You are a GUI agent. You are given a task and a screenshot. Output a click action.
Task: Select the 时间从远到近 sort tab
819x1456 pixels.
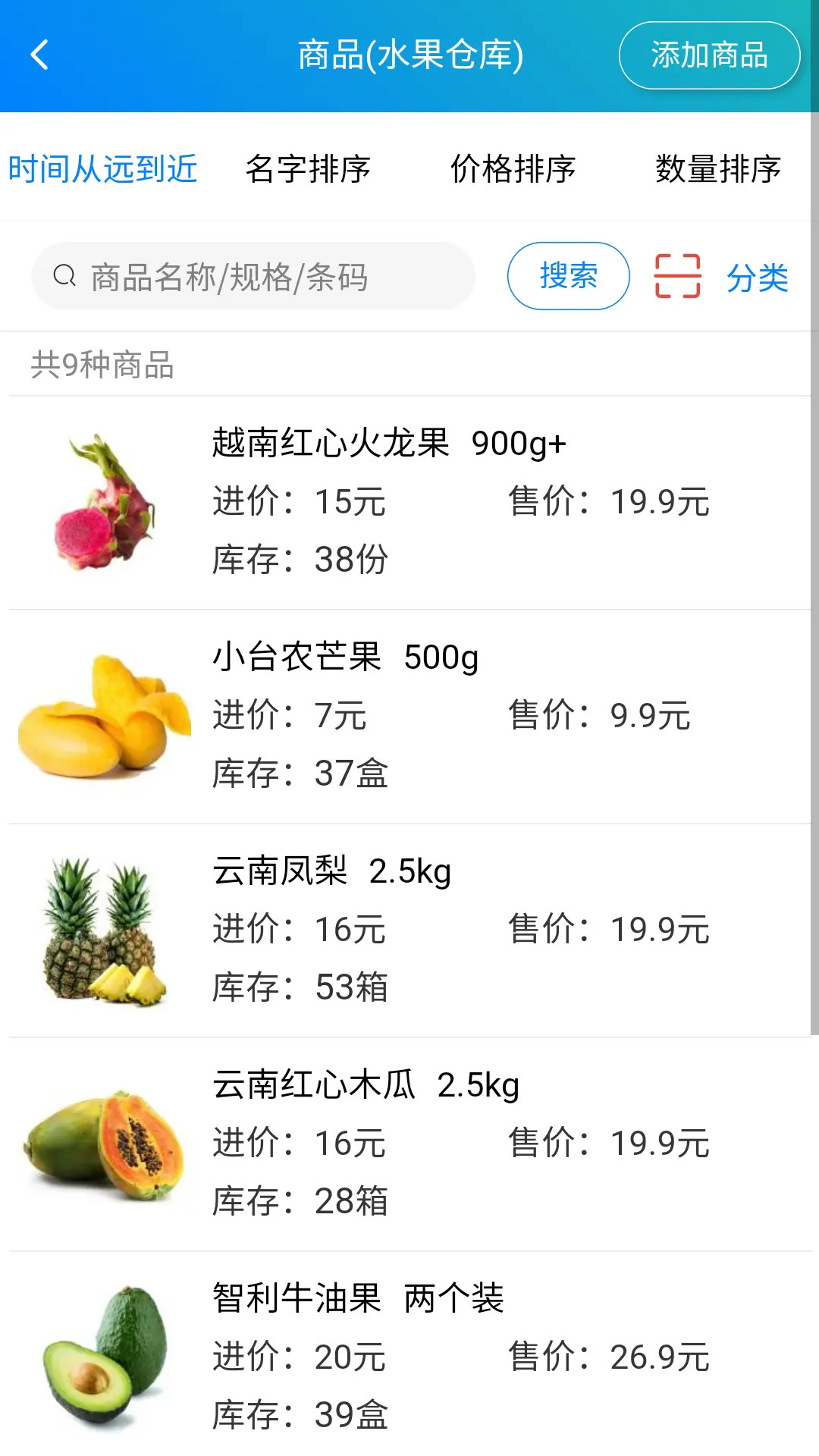point(102,168)
